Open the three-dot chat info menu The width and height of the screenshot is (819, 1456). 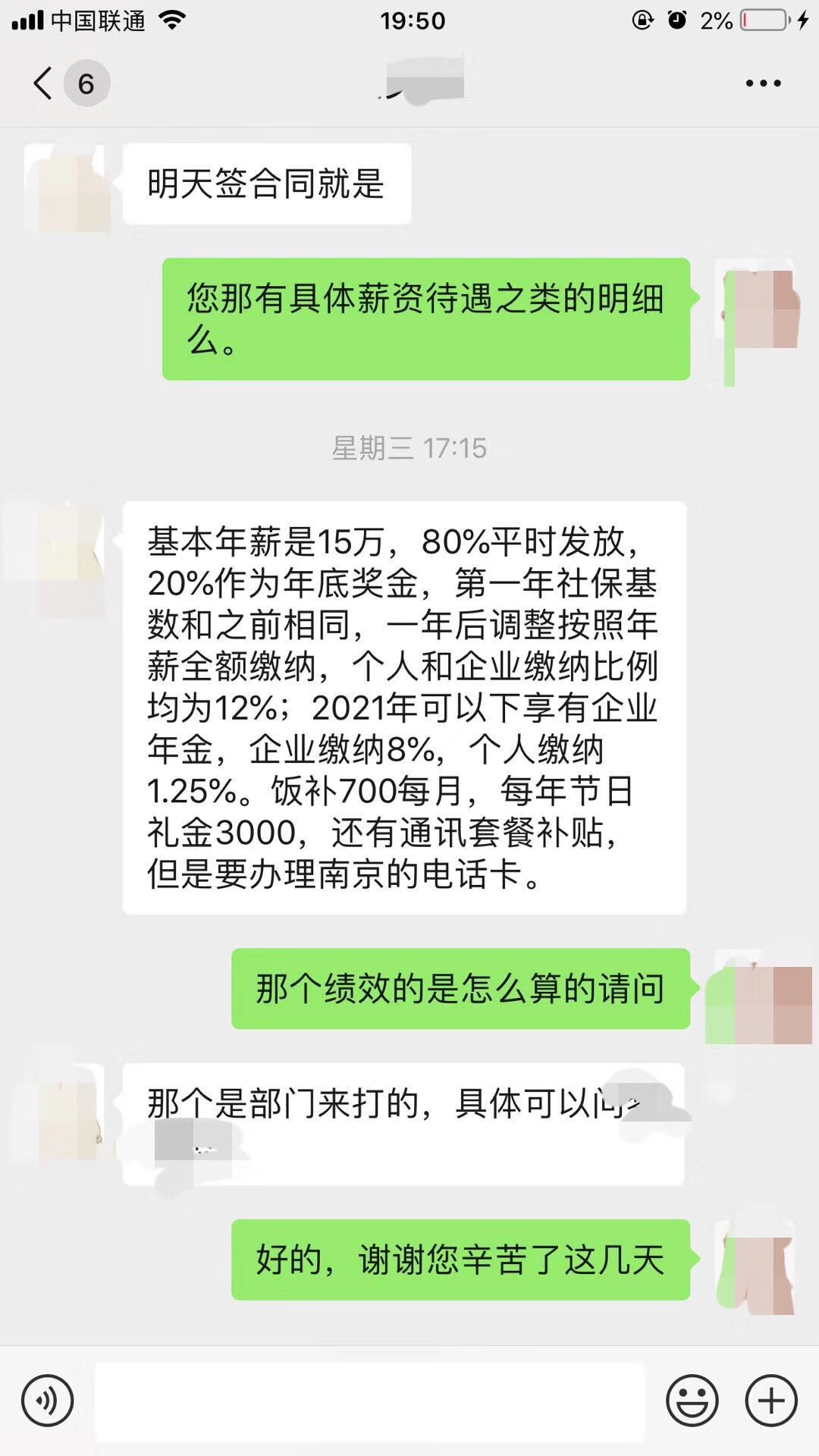(763, 83)
